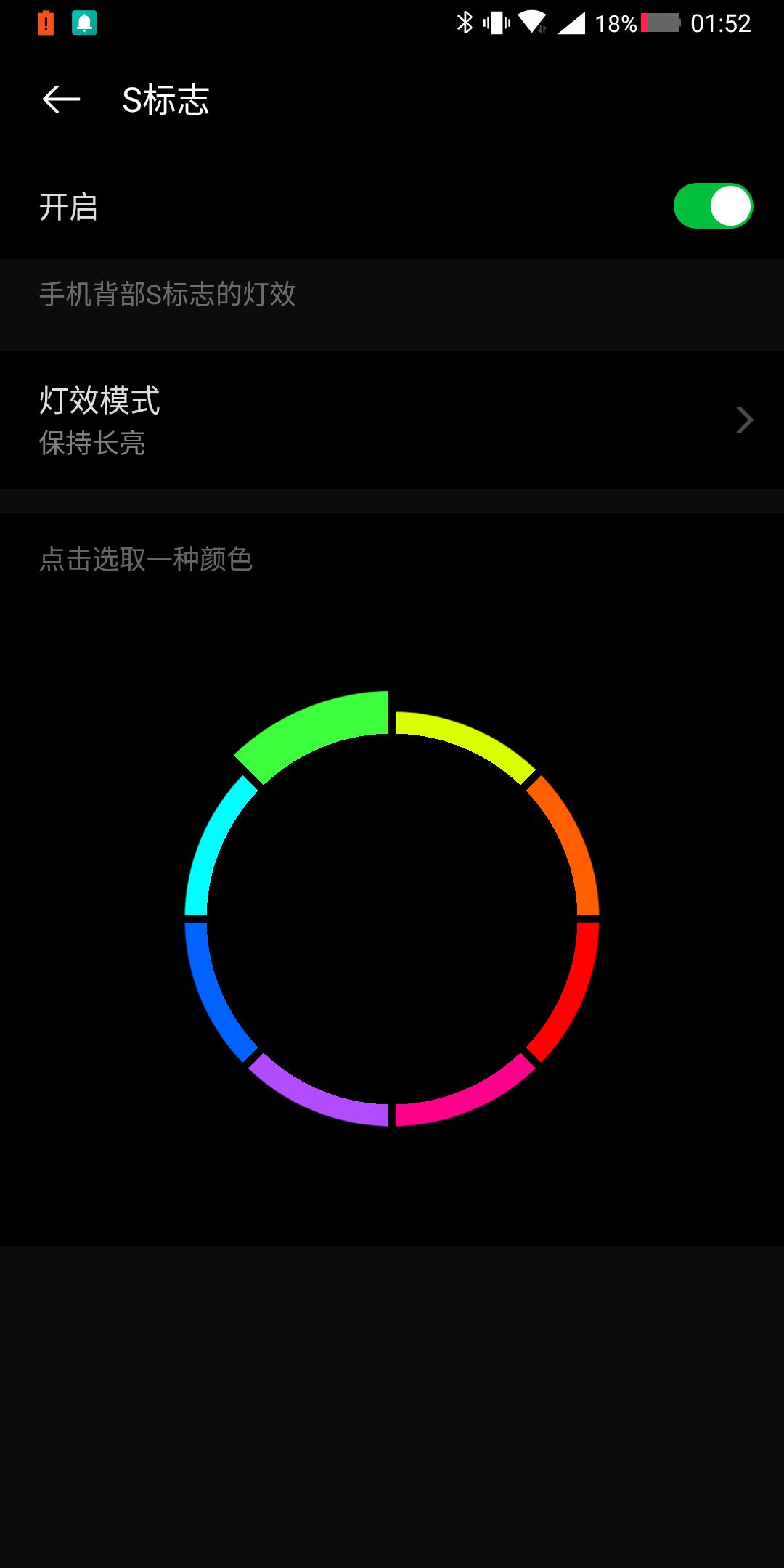The width and height of the screenshot is (784, 1568).
Task: Click the 保持长亮 subtitle text
Action: point(93,446)
